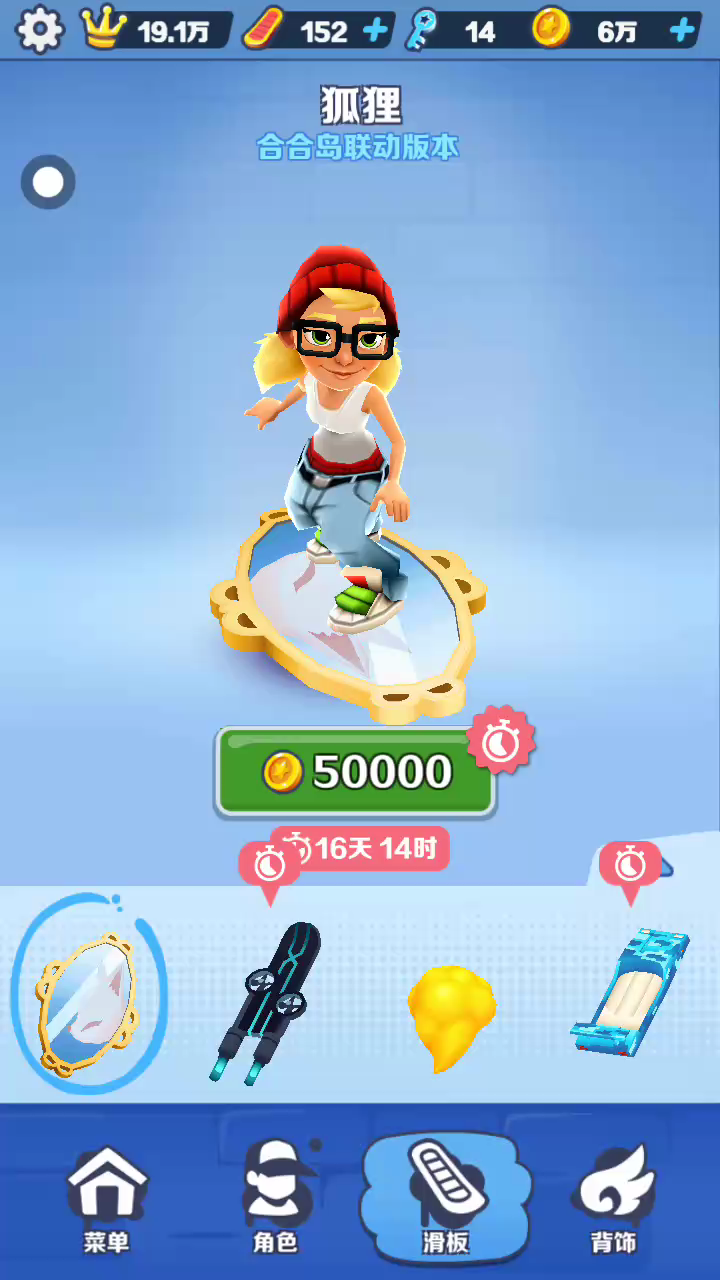
Task: Go to the 菜单 tab
Action: tap(106, 1198)
